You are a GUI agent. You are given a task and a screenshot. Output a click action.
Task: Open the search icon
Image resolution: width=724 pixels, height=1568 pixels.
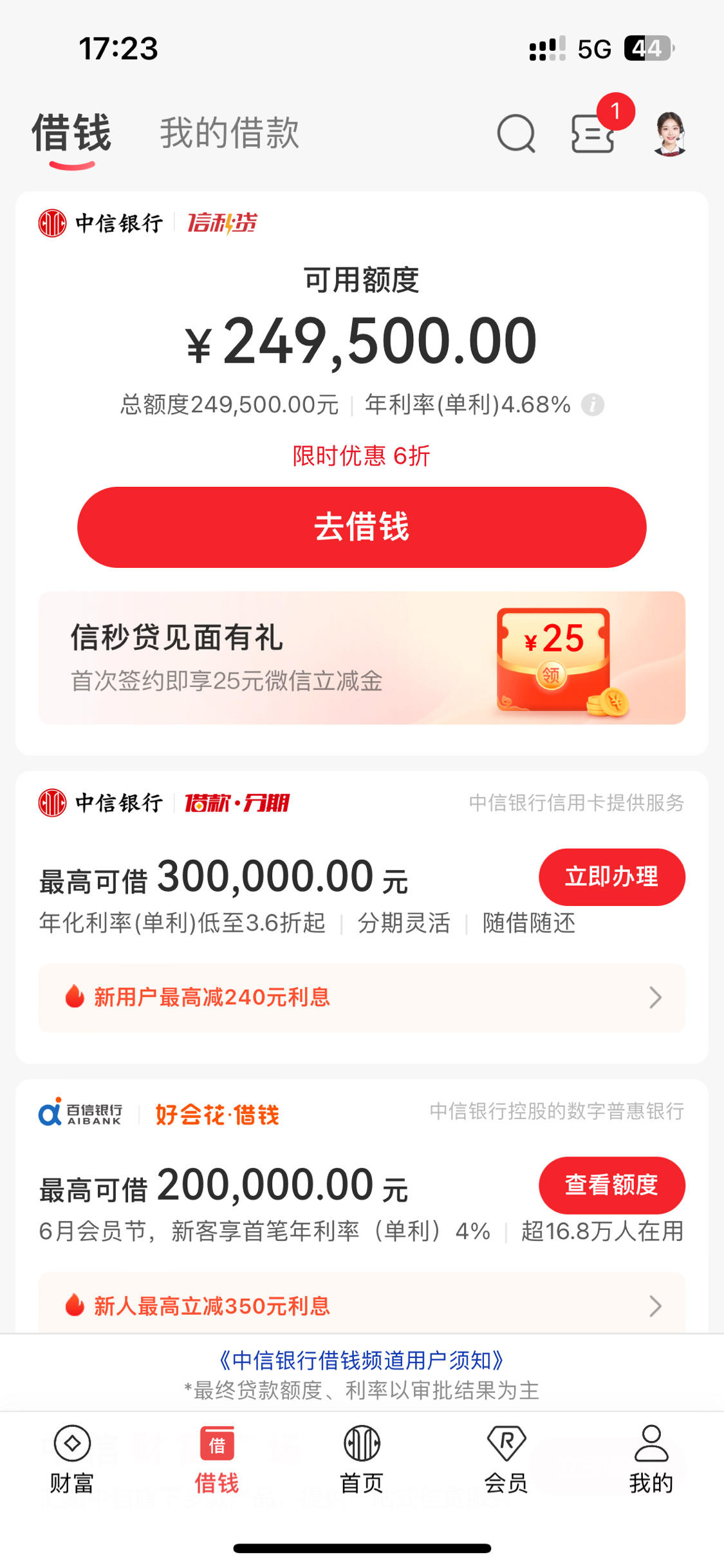pos(515,133)
